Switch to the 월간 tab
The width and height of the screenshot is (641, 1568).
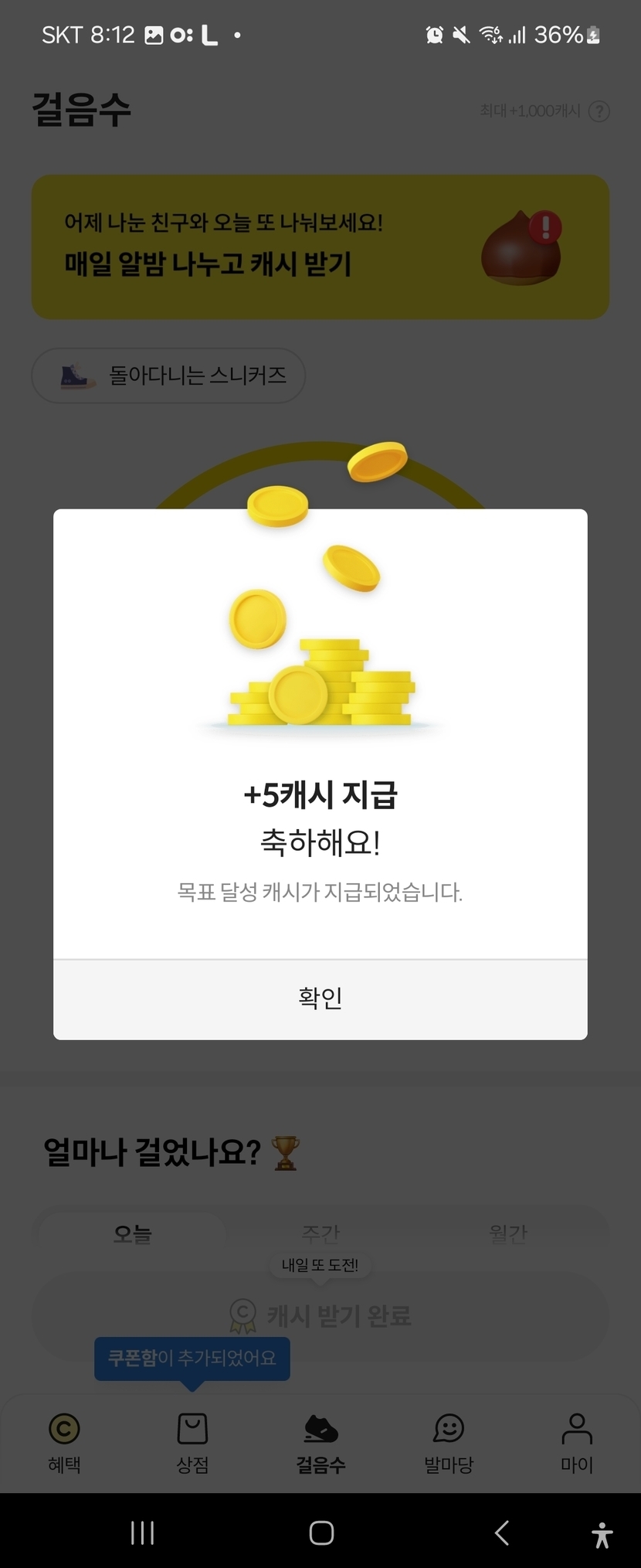[x=508, y=1233]
